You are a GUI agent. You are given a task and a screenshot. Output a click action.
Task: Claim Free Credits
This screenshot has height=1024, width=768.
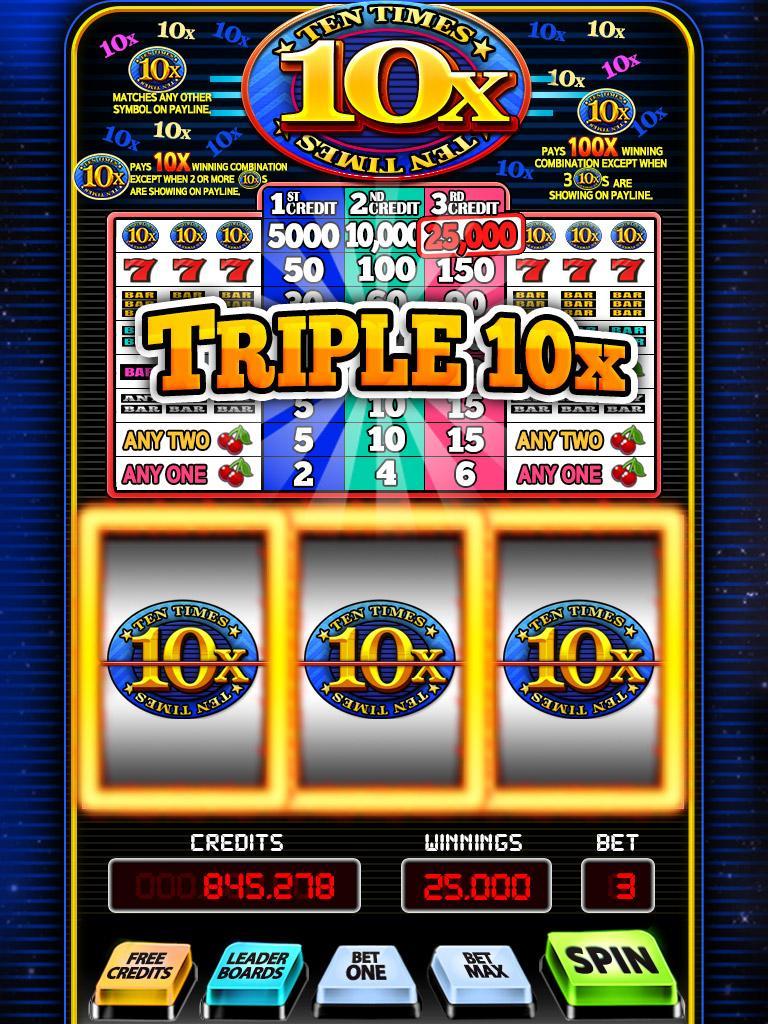click(139, 967)
